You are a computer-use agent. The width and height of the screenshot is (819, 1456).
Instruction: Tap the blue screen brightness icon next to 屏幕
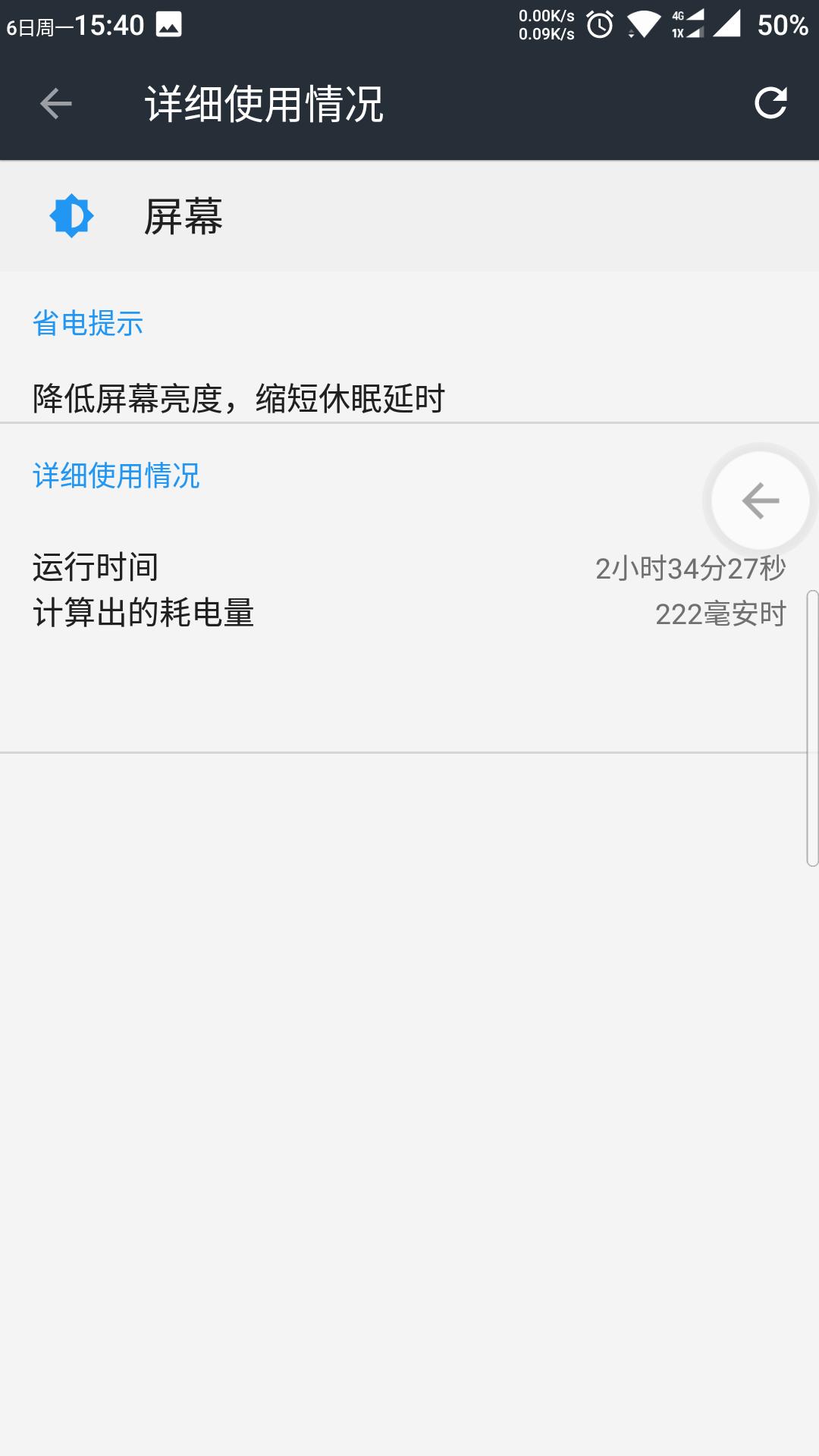coord(71,215)
